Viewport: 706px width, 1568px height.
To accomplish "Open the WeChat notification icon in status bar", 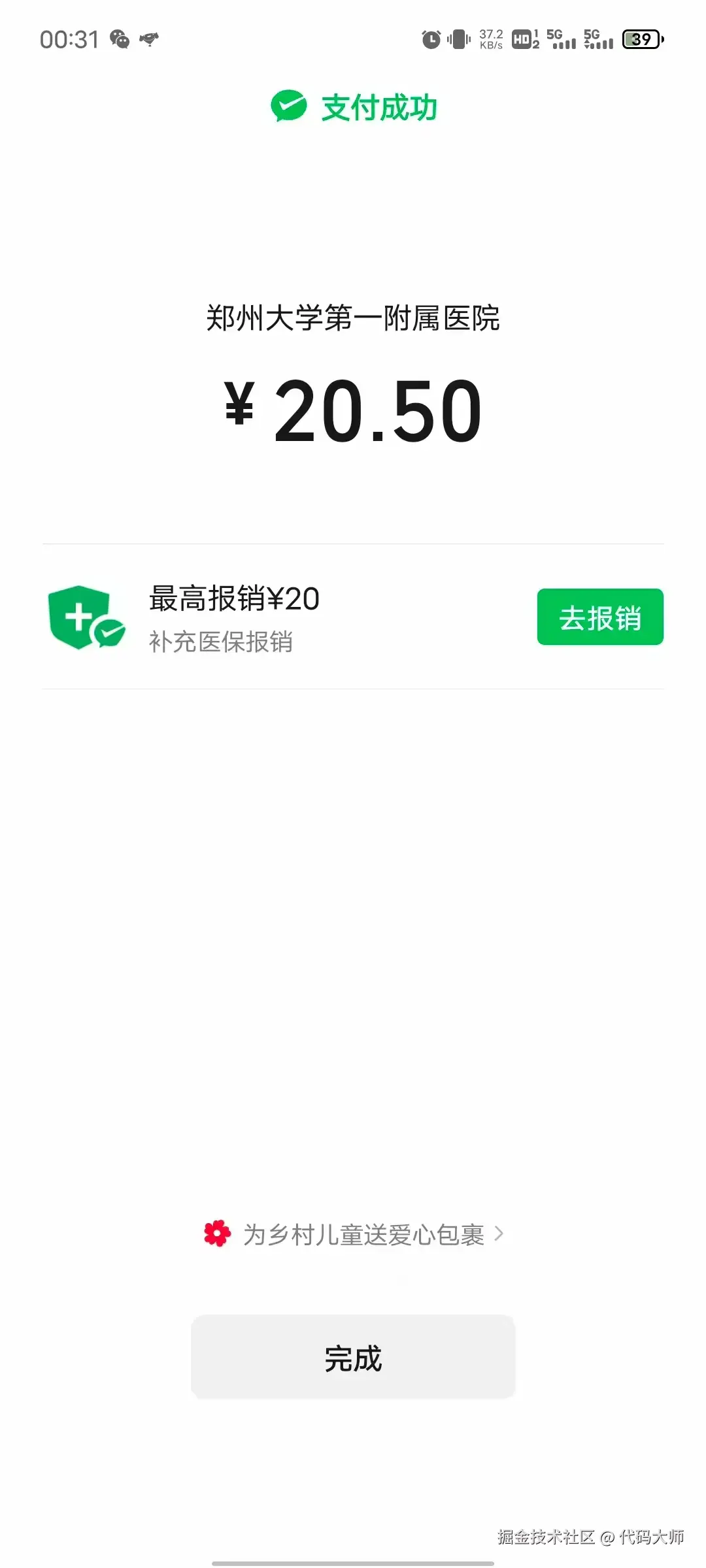I will 120,39.
